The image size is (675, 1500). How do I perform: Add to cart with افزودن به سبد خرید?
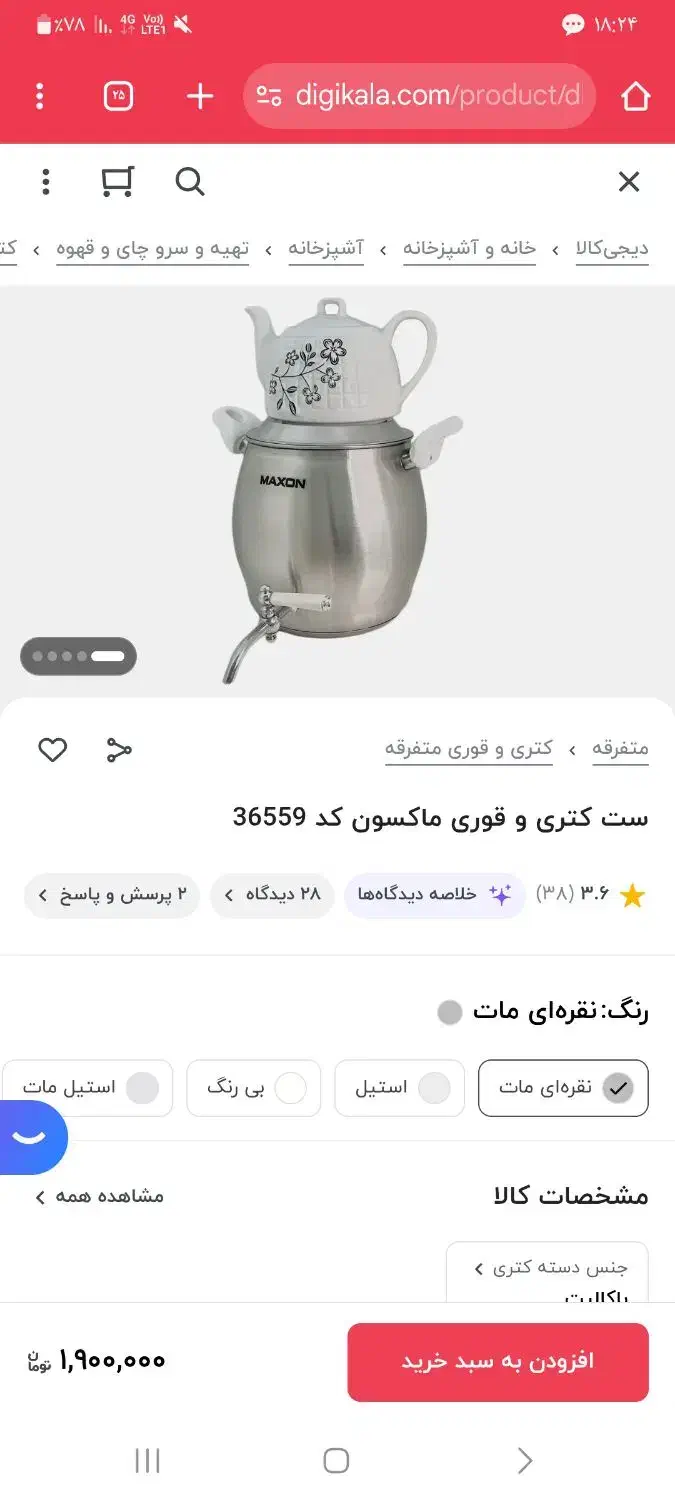(x=498, y=1361)
